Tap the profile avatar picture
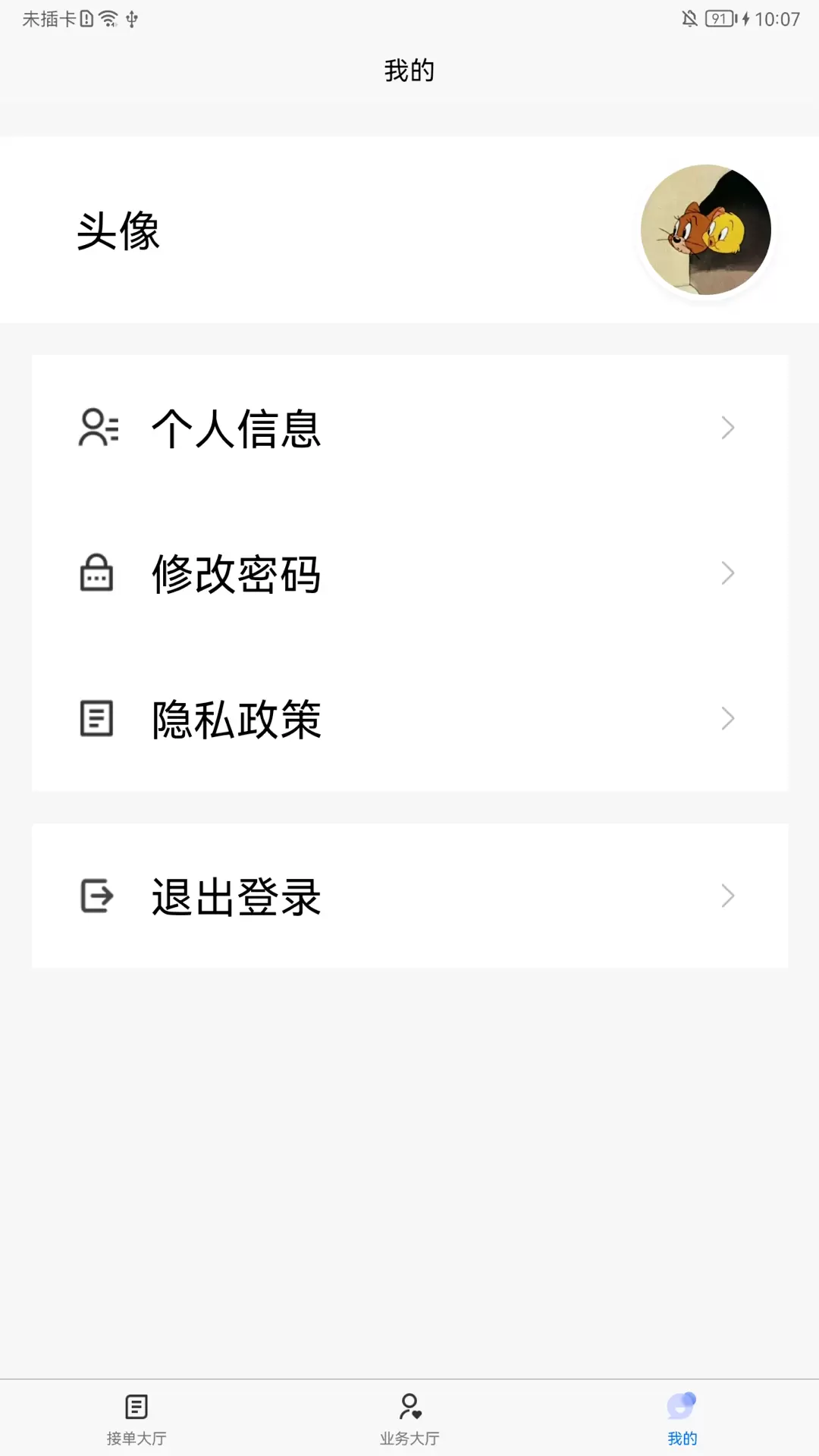 click(x=705, y=230)
